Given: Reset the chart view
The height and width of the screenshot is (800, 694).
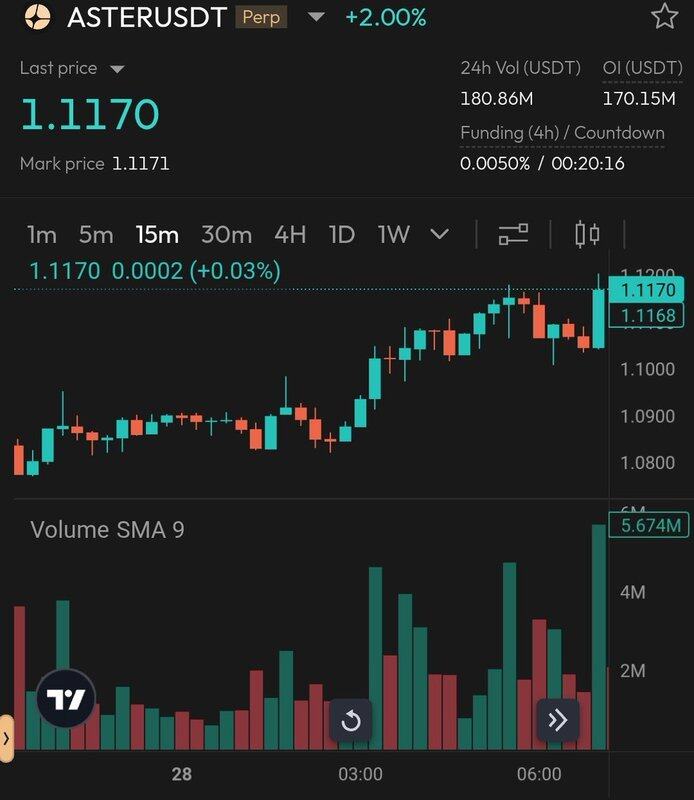Looking at the screenshot, I should [x=351, y=720].
